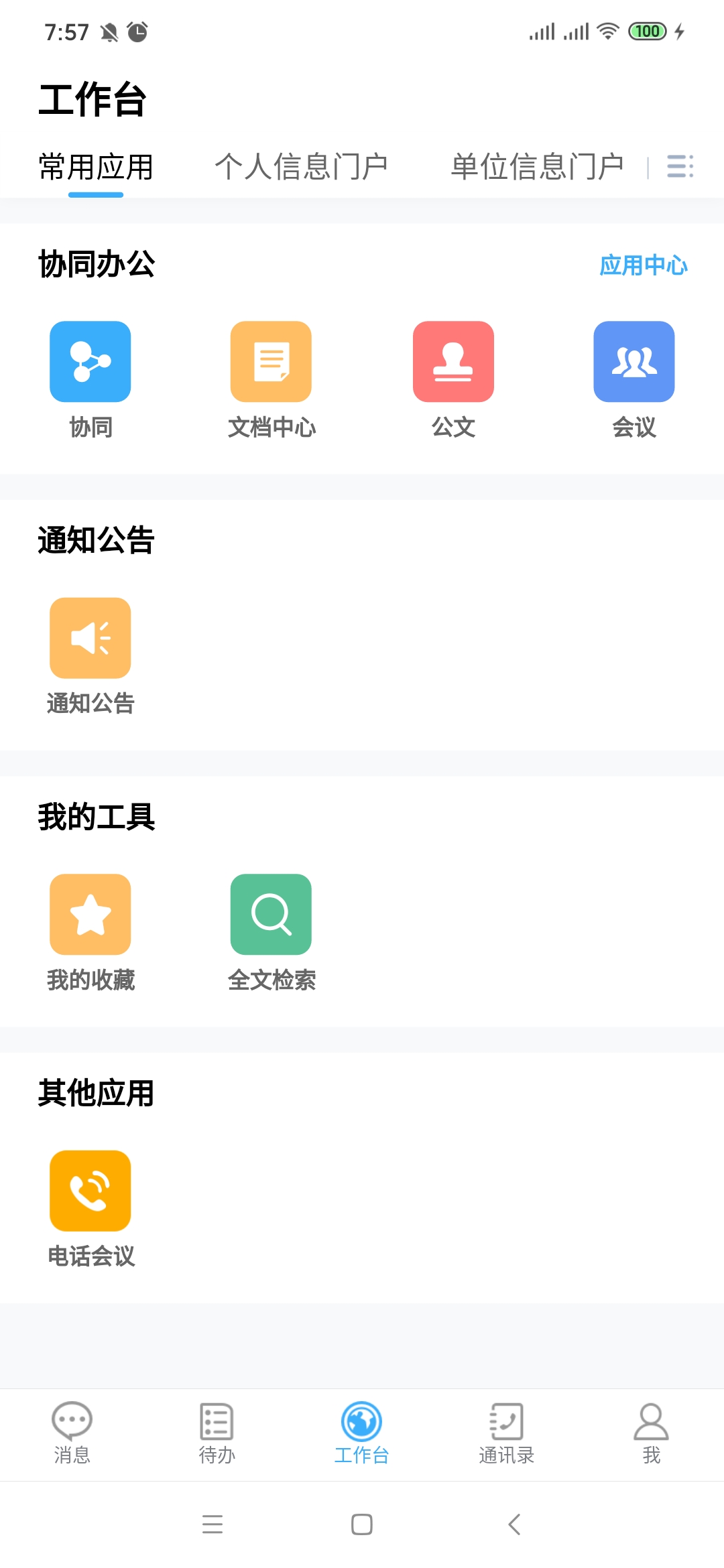The width and height of the screenshot is (724, 1568).
Task: Switch to the 单位信息门户 tab
Action: click(x=538, y=166)
